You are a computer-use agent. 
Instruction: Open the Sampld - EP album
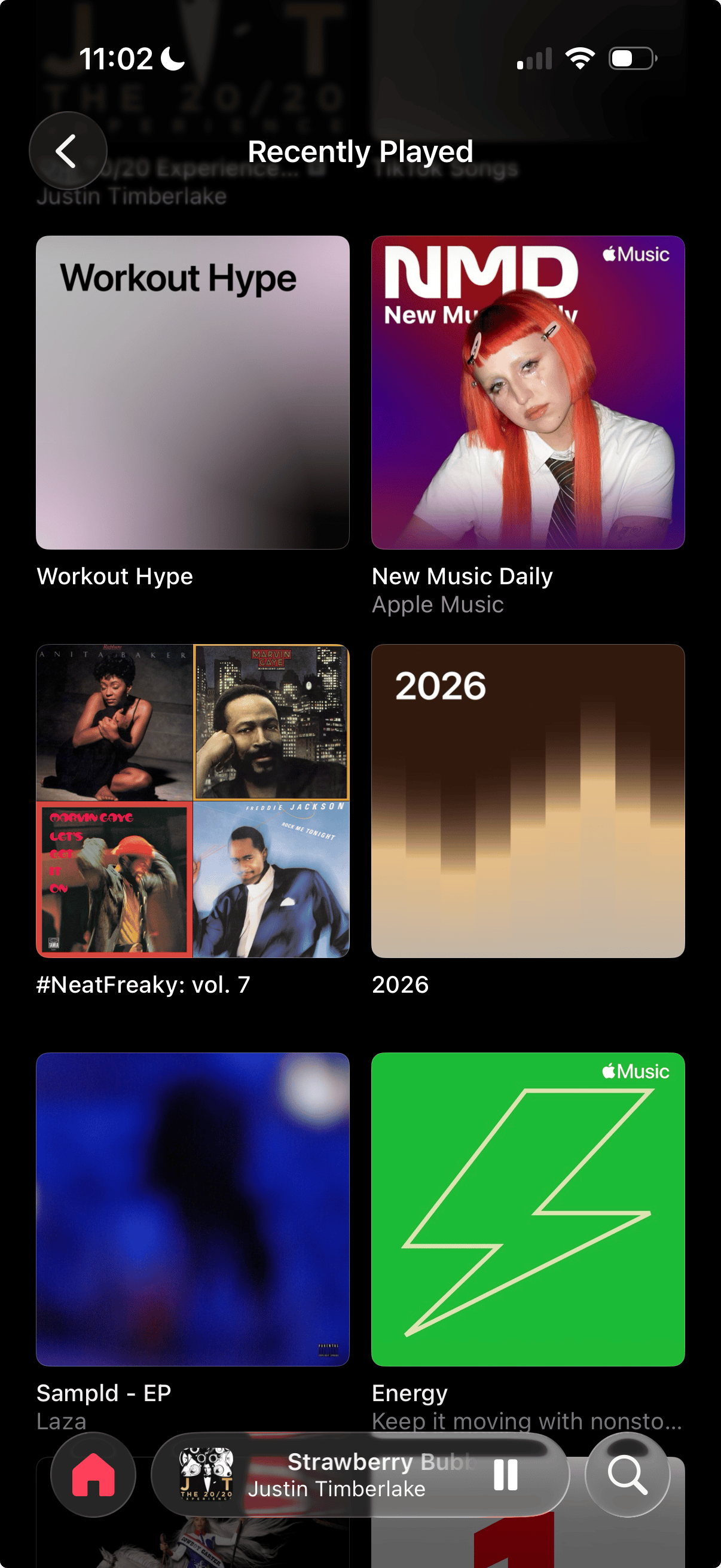pos(193,1209)
